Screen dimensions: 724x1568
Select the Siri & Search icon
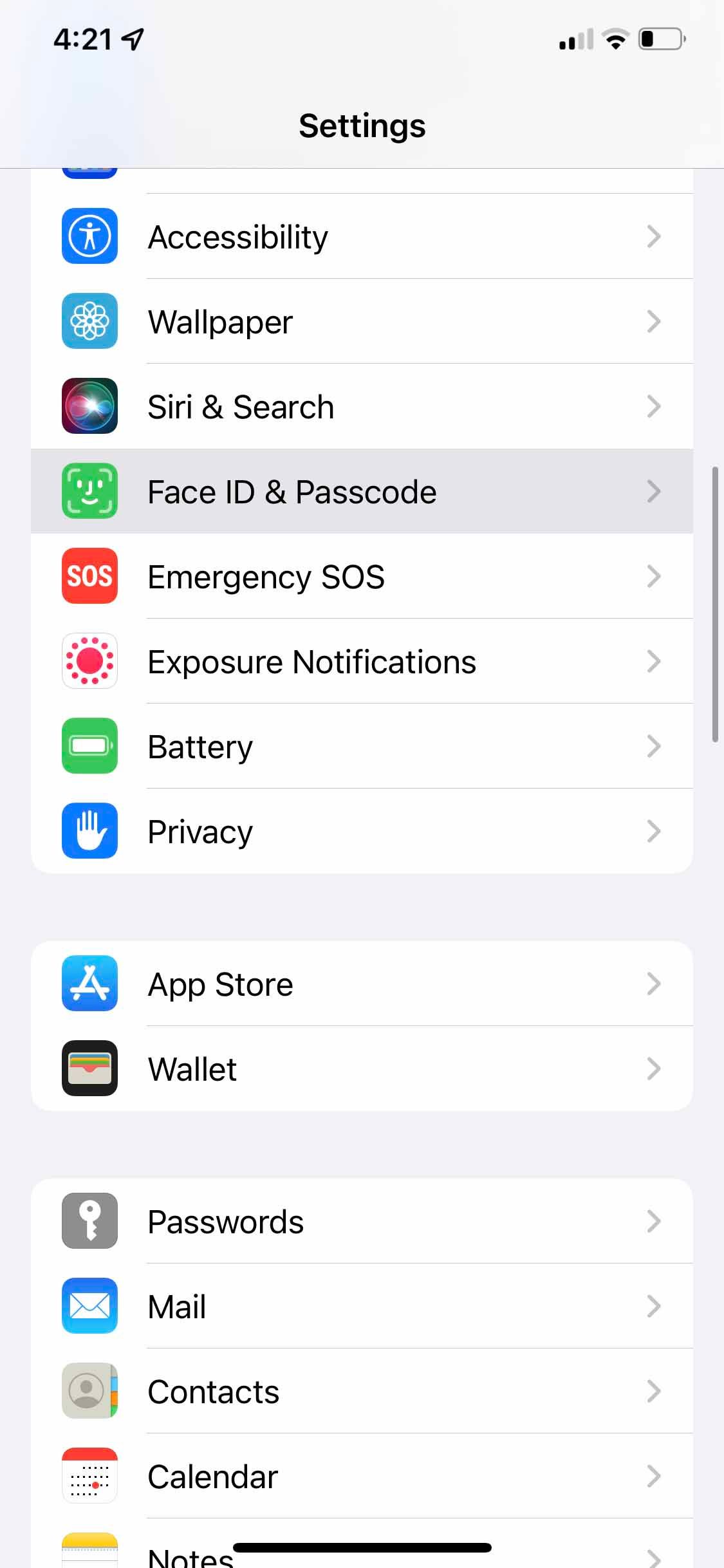(89, 406)
